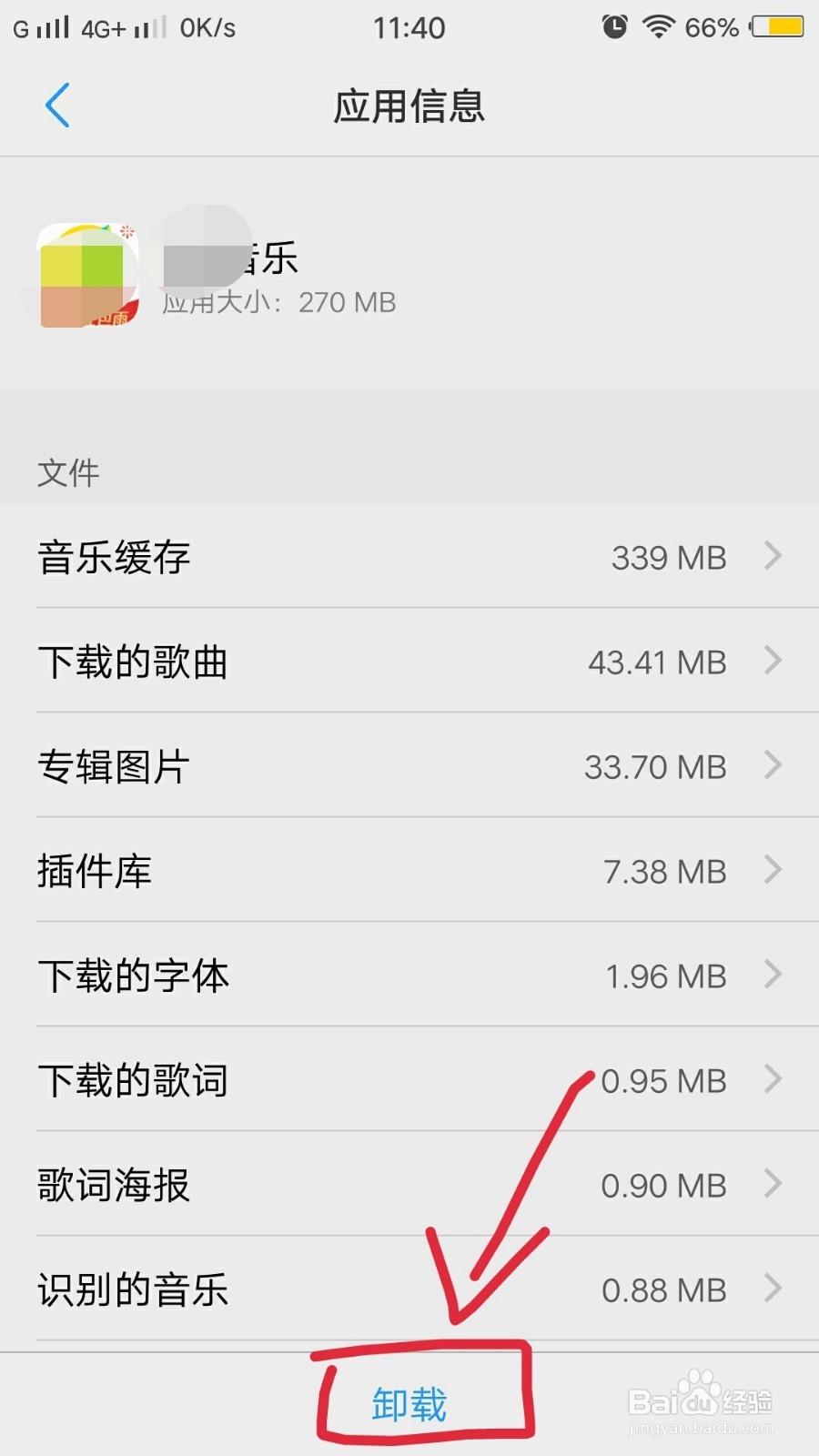Click the alarm clock status icon
Image resolution: width=819 pixels, height=1456 pixels.
click(x=614, y=27)
